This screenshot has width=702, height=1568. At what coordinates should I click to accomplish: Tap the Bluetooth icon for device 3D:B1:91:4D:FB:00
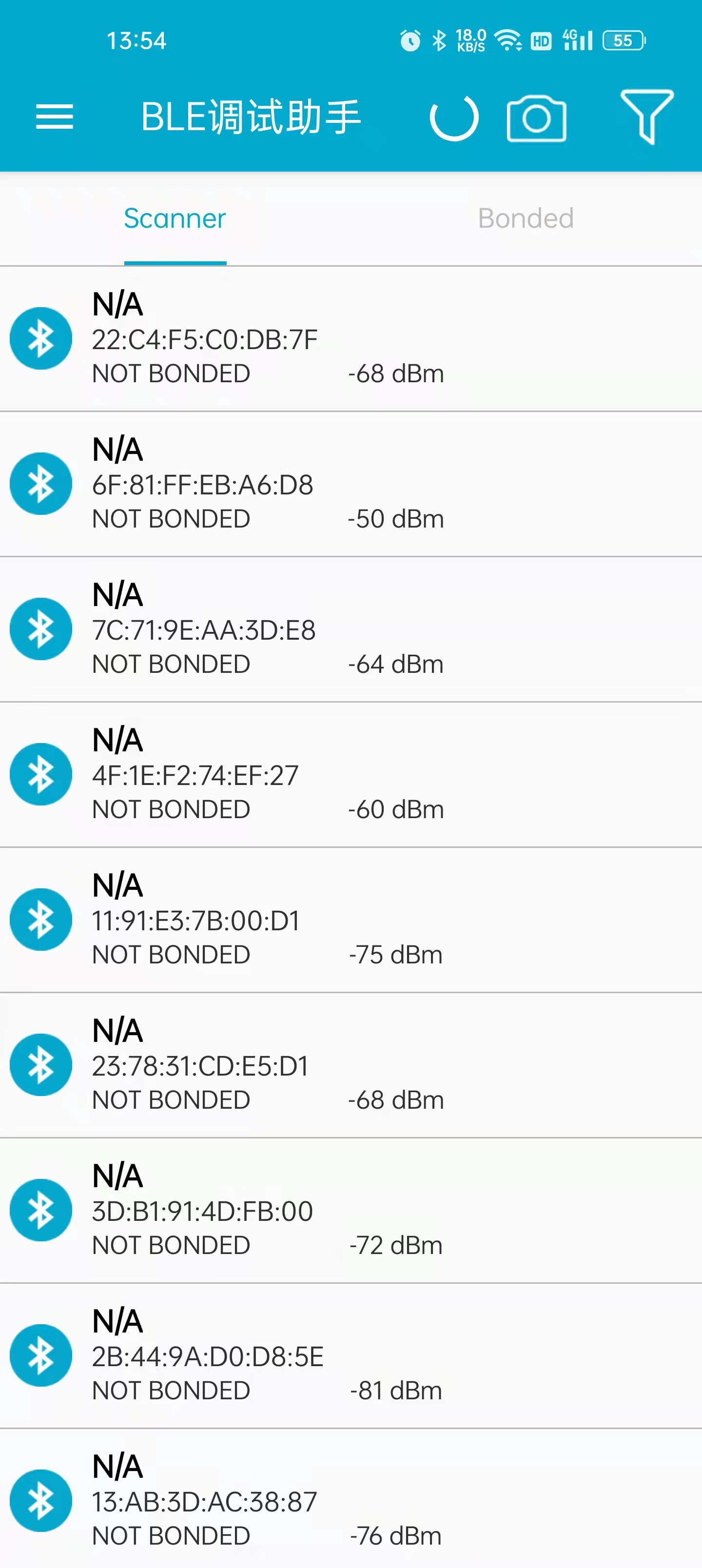click(40, 1210)
